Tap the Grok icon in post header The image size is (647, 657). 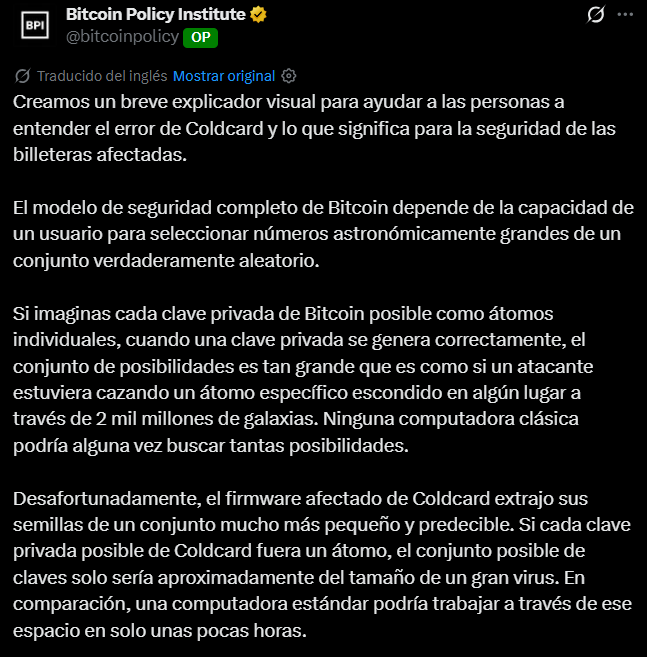(x=595, y=15)
